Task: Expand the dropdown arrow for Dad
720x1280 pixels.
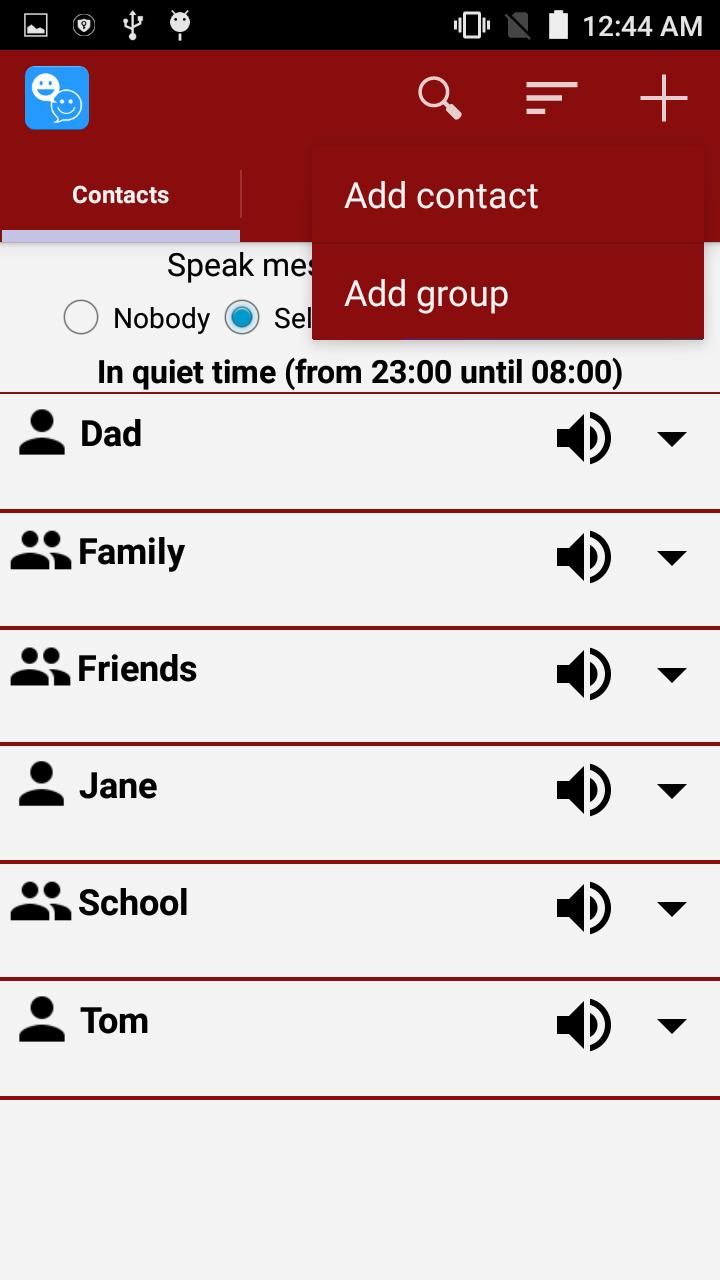Action: tap(672, 438)
